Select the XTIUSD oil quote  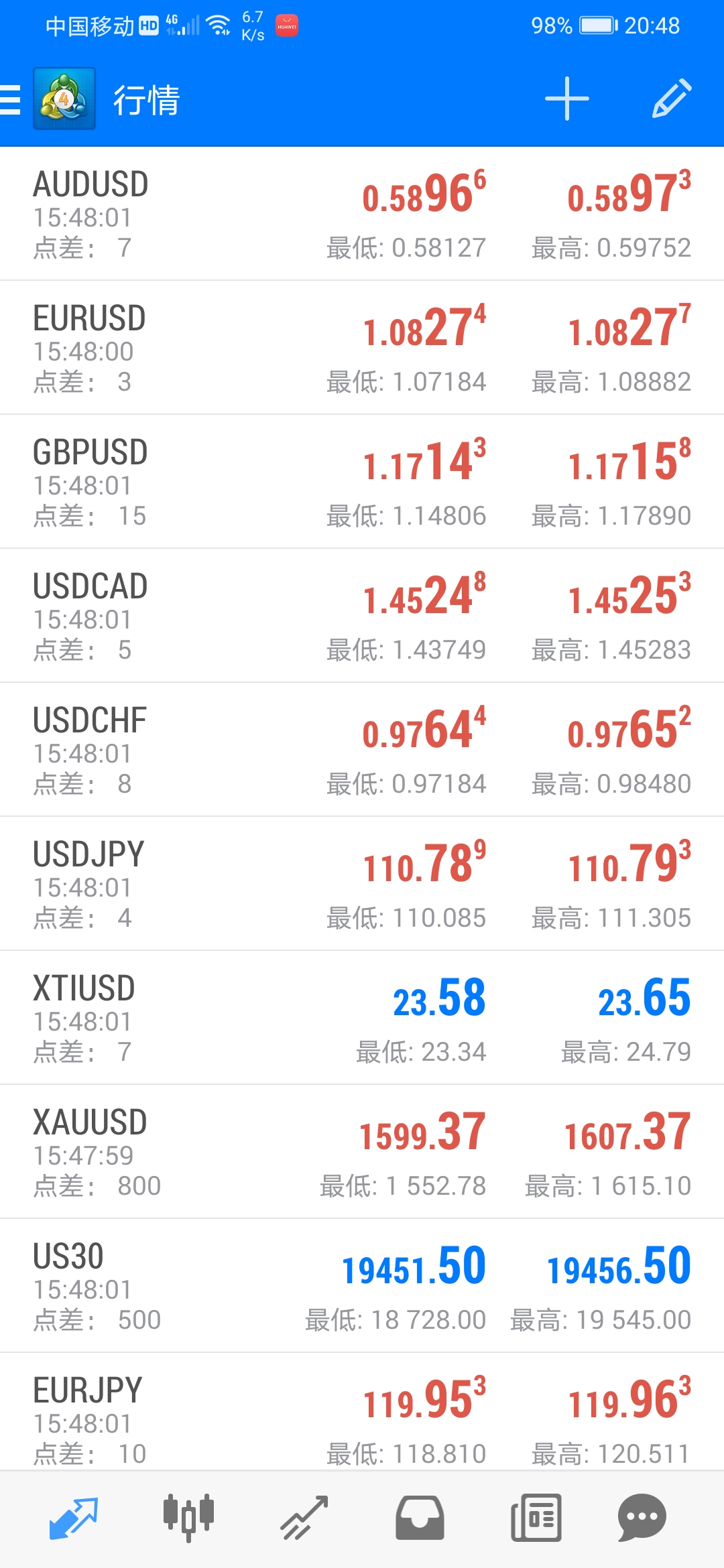pyautogui.click(x=362, y=1018)
